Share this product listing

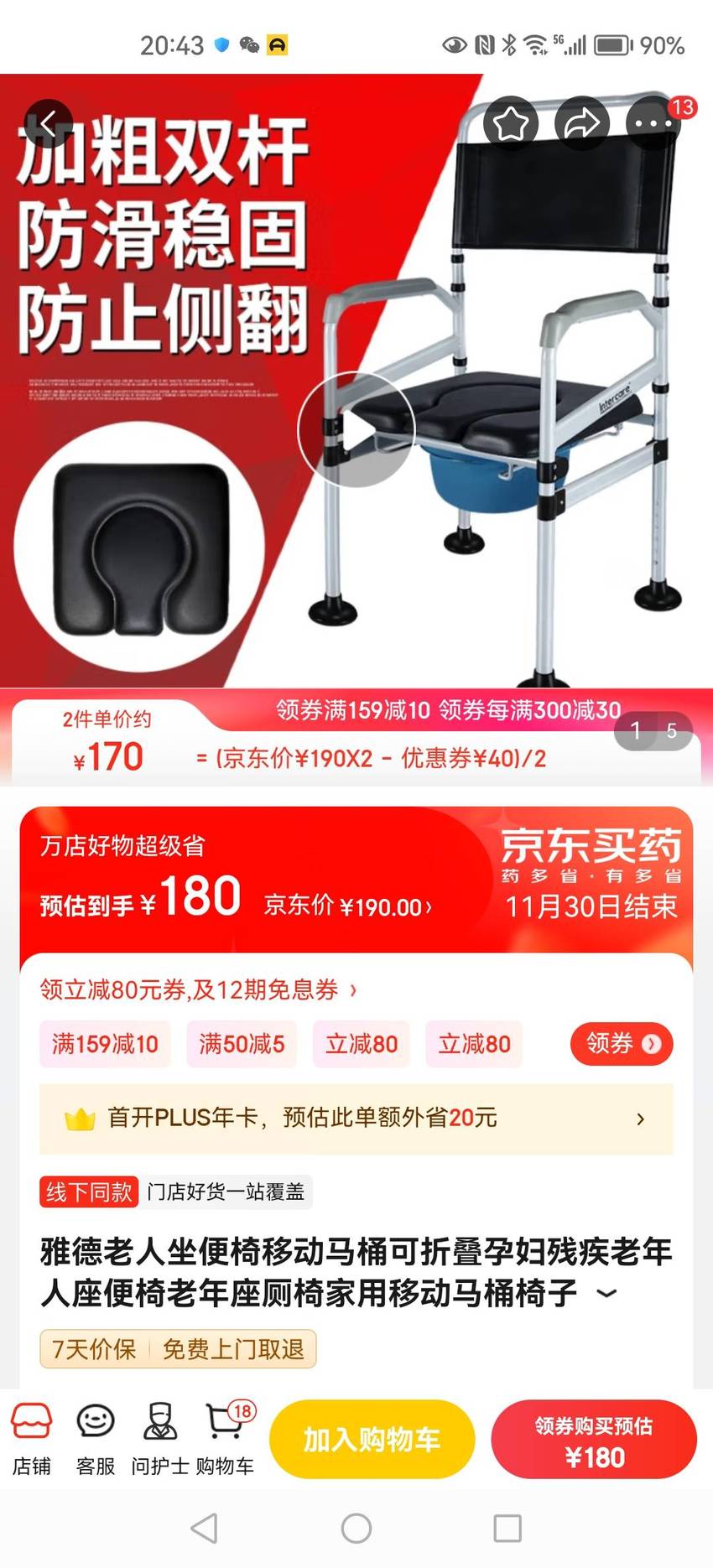pos(582,124)
